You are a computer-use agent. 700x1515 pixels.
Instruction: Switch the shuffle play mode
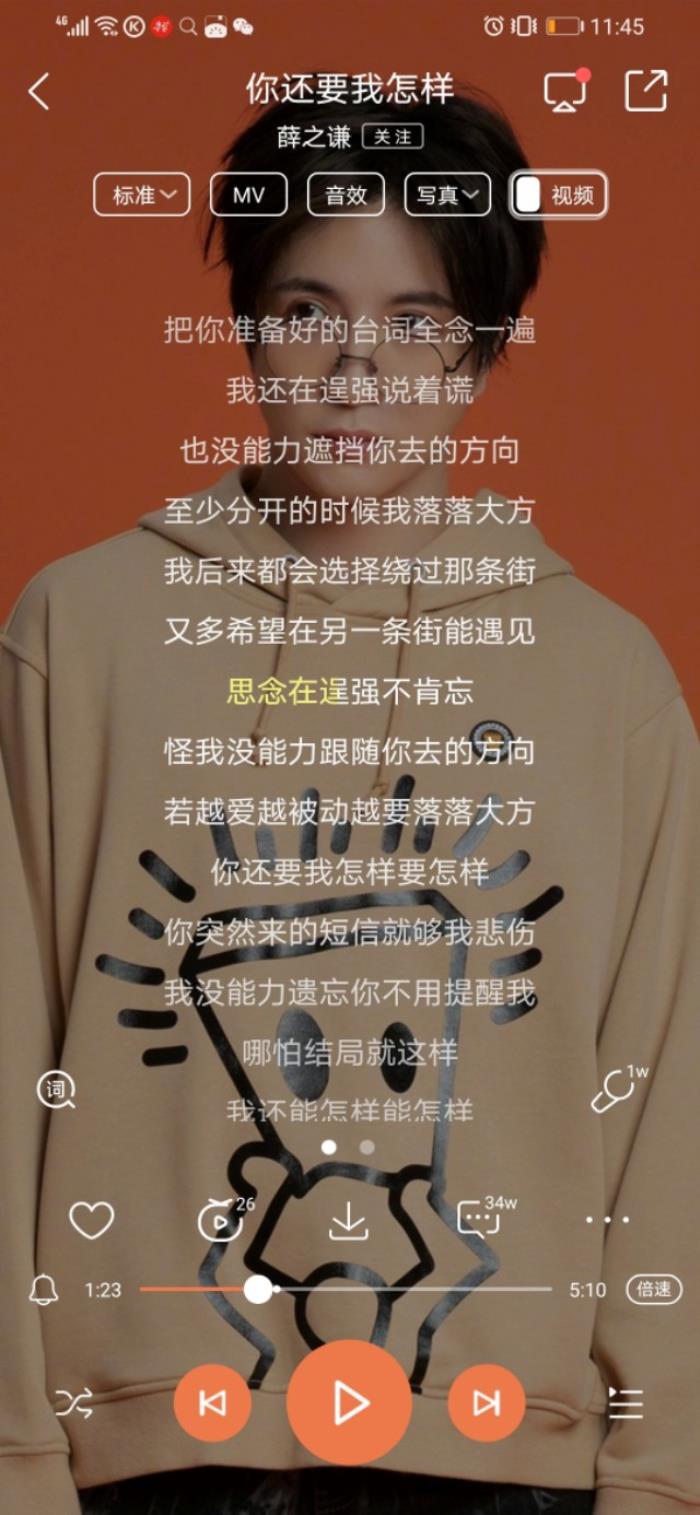coord(74,1404)
